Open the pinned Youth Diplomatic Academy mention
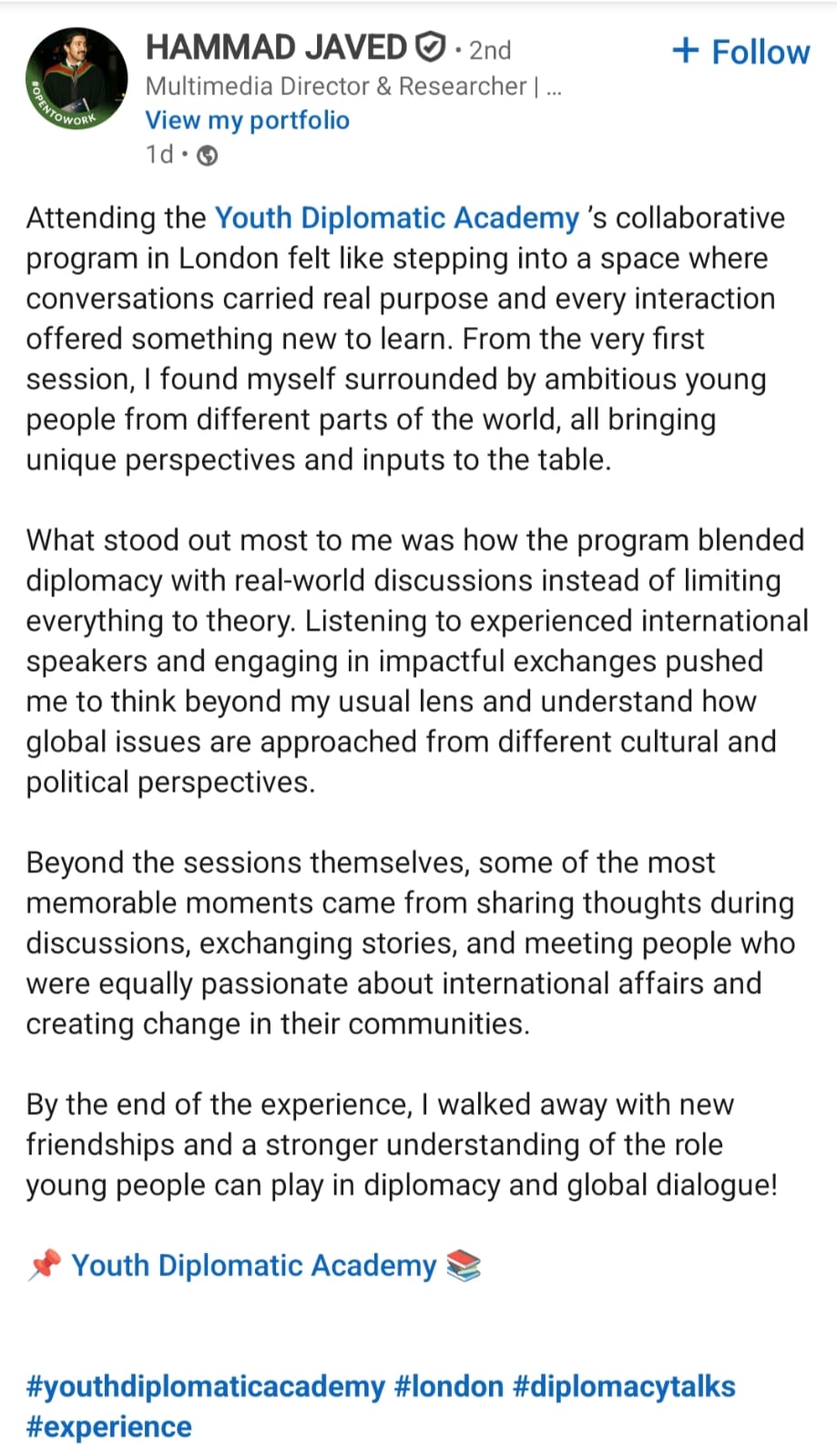837x1456 pixels. tap(254, 1265)
